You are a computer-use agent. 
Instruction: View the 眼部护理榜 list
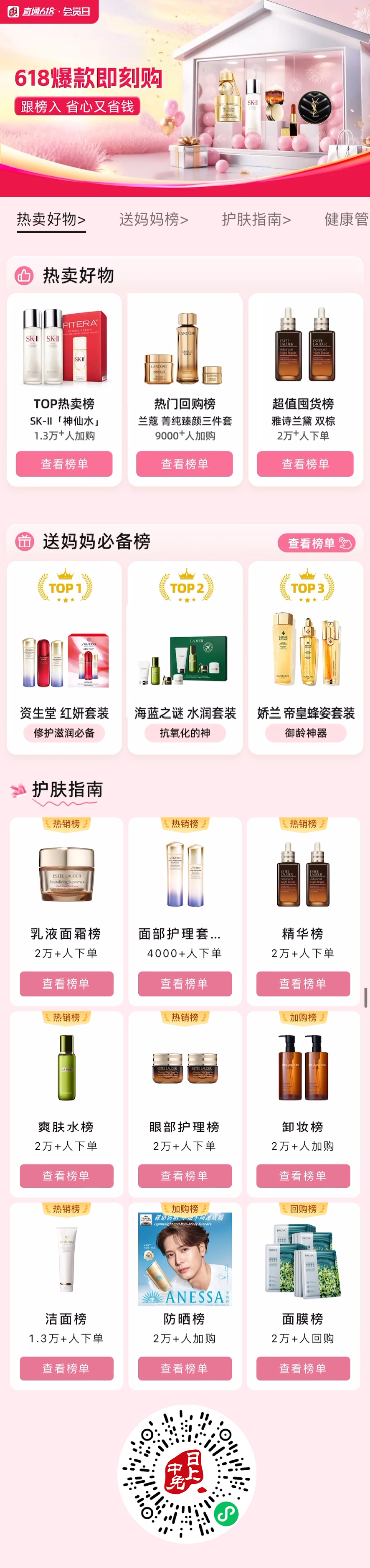185,1176
